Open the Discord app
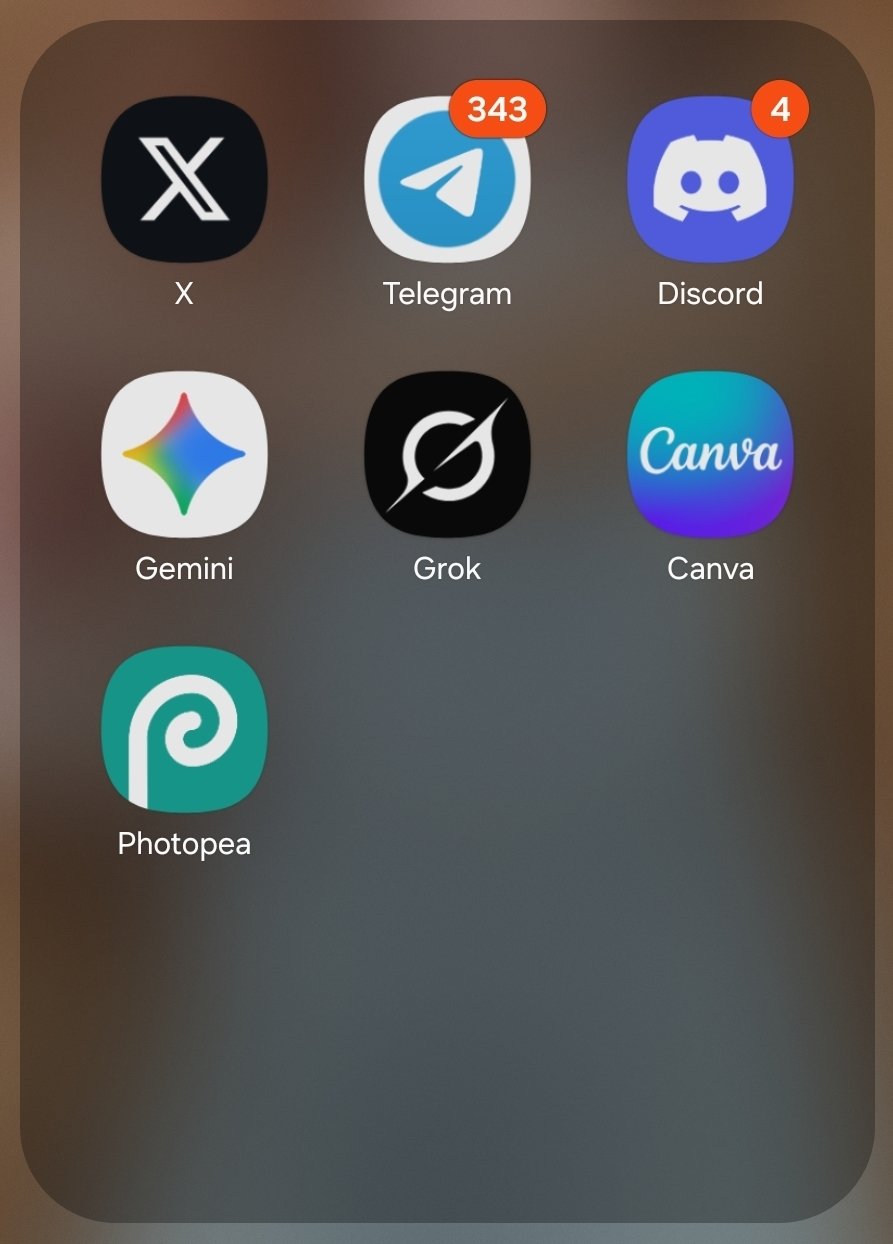The height and width of the screenshot is (1244, 893). pyautogui.click(x=710, y=182)
